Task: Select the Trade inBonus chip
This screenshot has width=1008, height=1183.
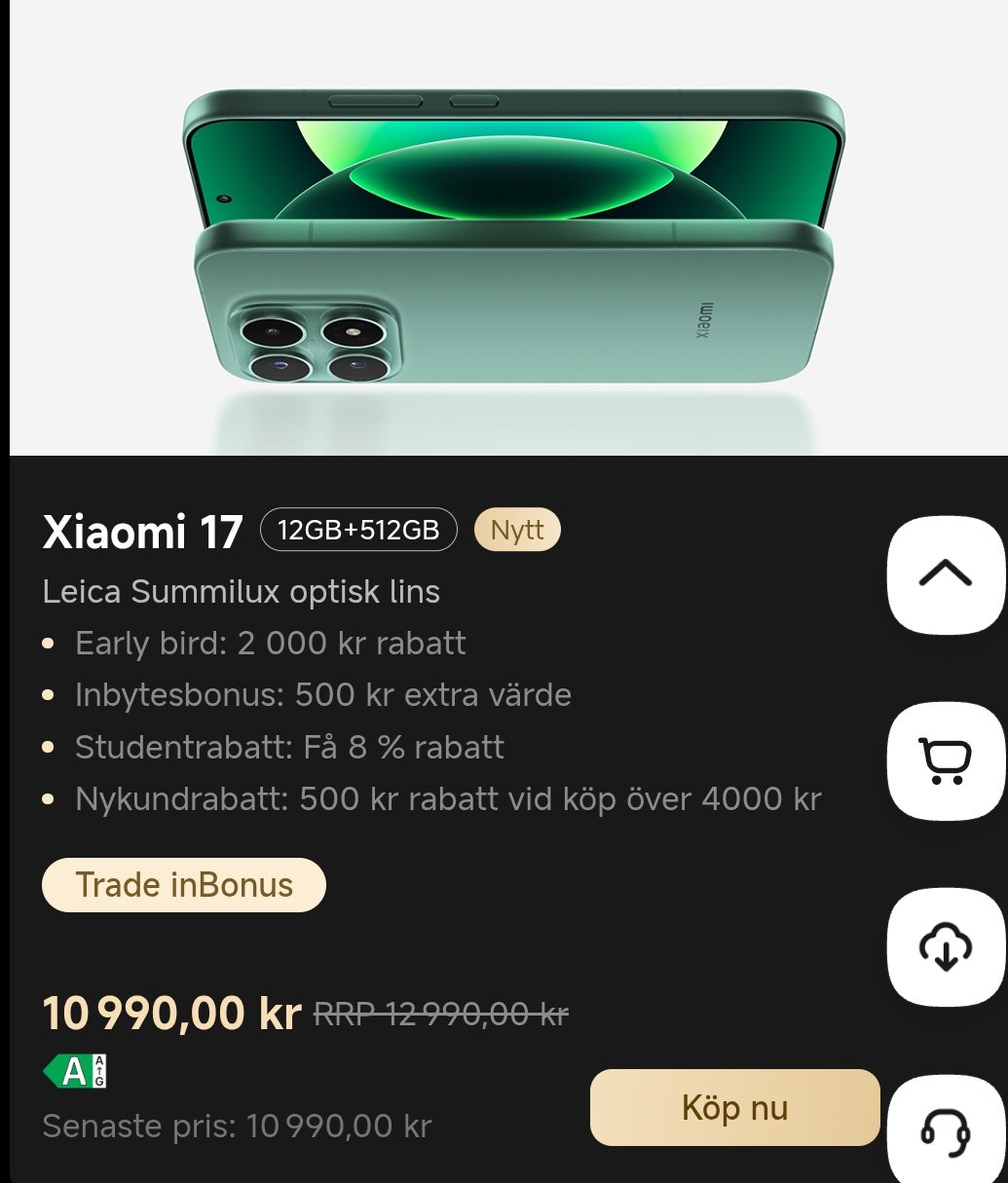Action: pos(184,885)
